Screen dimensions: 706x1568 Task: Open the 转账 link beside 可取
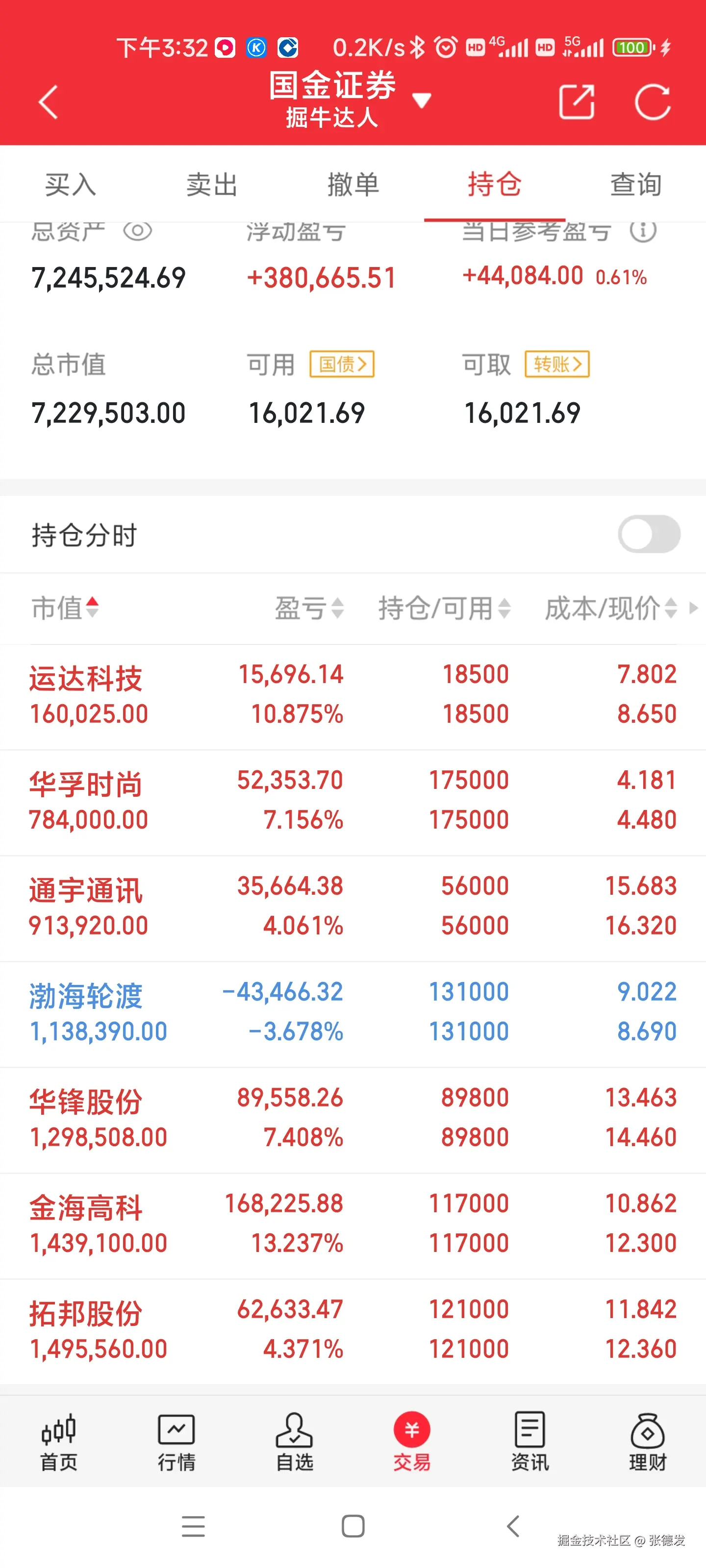557,364
